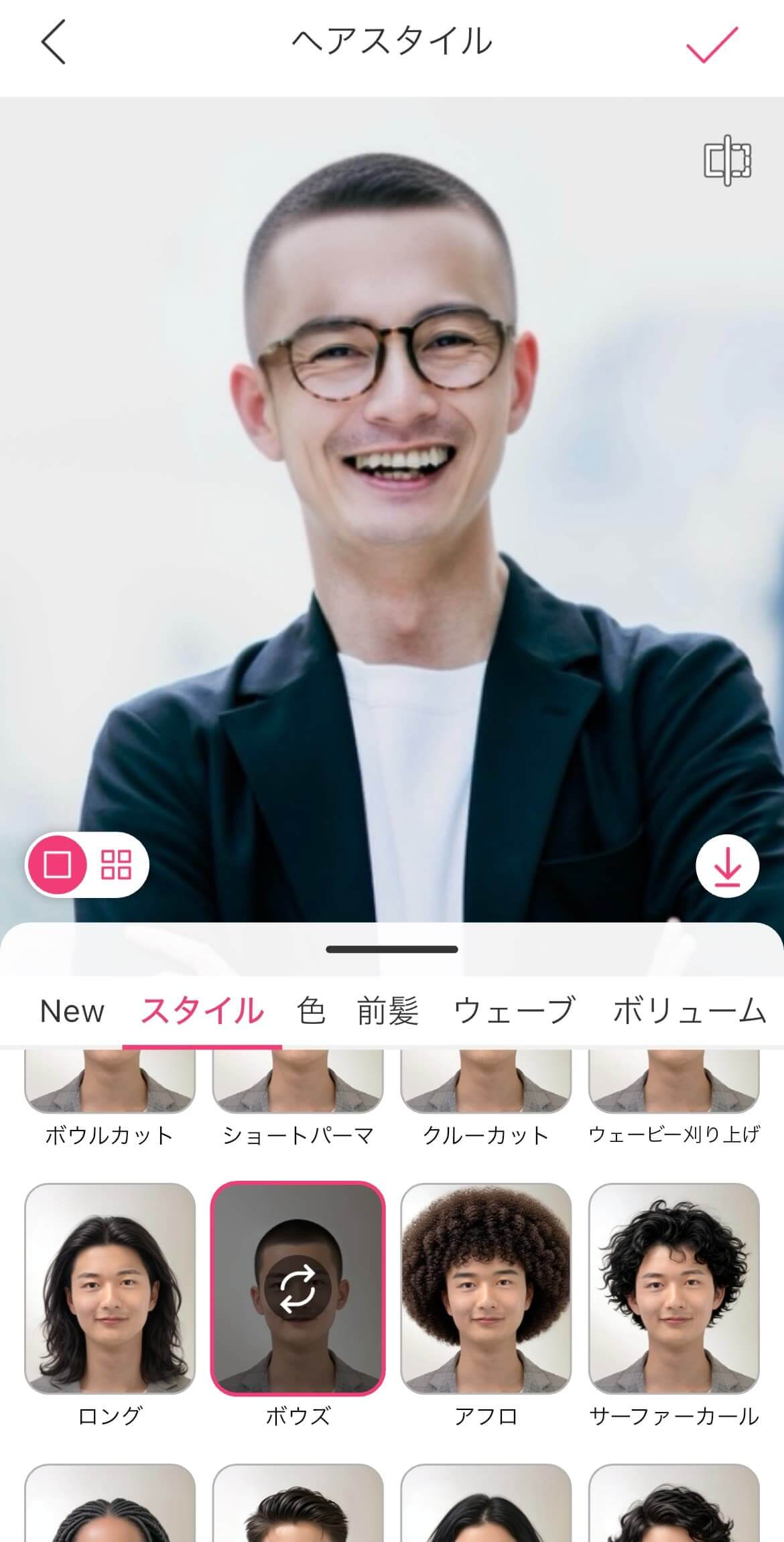The width and height of the screenshot is (784, 1542).
Task: Open the 前髪 tab
Action: [x=387, y=1011]
